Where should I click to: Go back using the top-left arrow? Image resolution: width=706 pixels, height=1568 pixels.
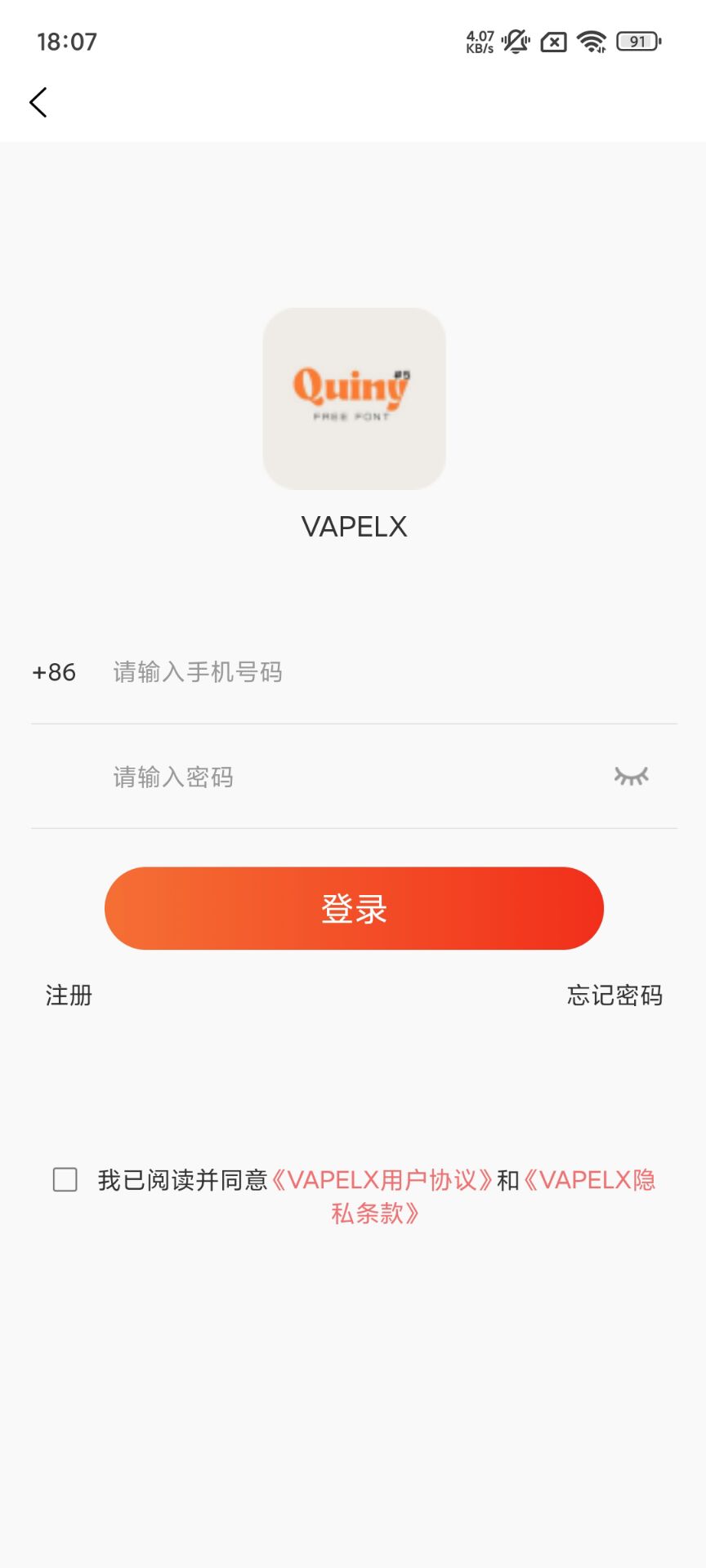[x=38, y=103]
